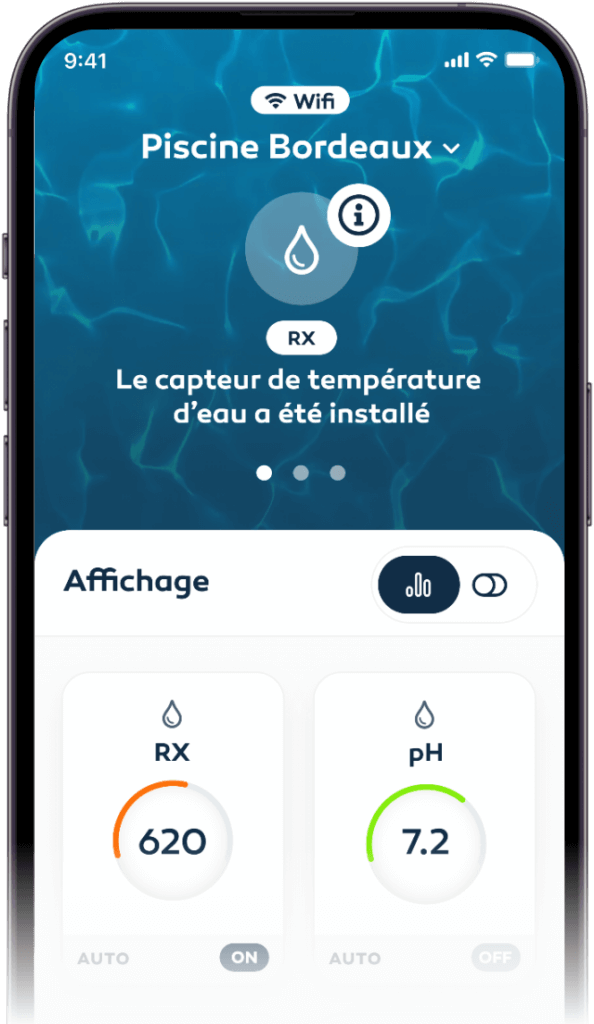Turn off the RX AUTO switch
The width and height of the screenshot is (594, 1024).
tap(244, 957)
